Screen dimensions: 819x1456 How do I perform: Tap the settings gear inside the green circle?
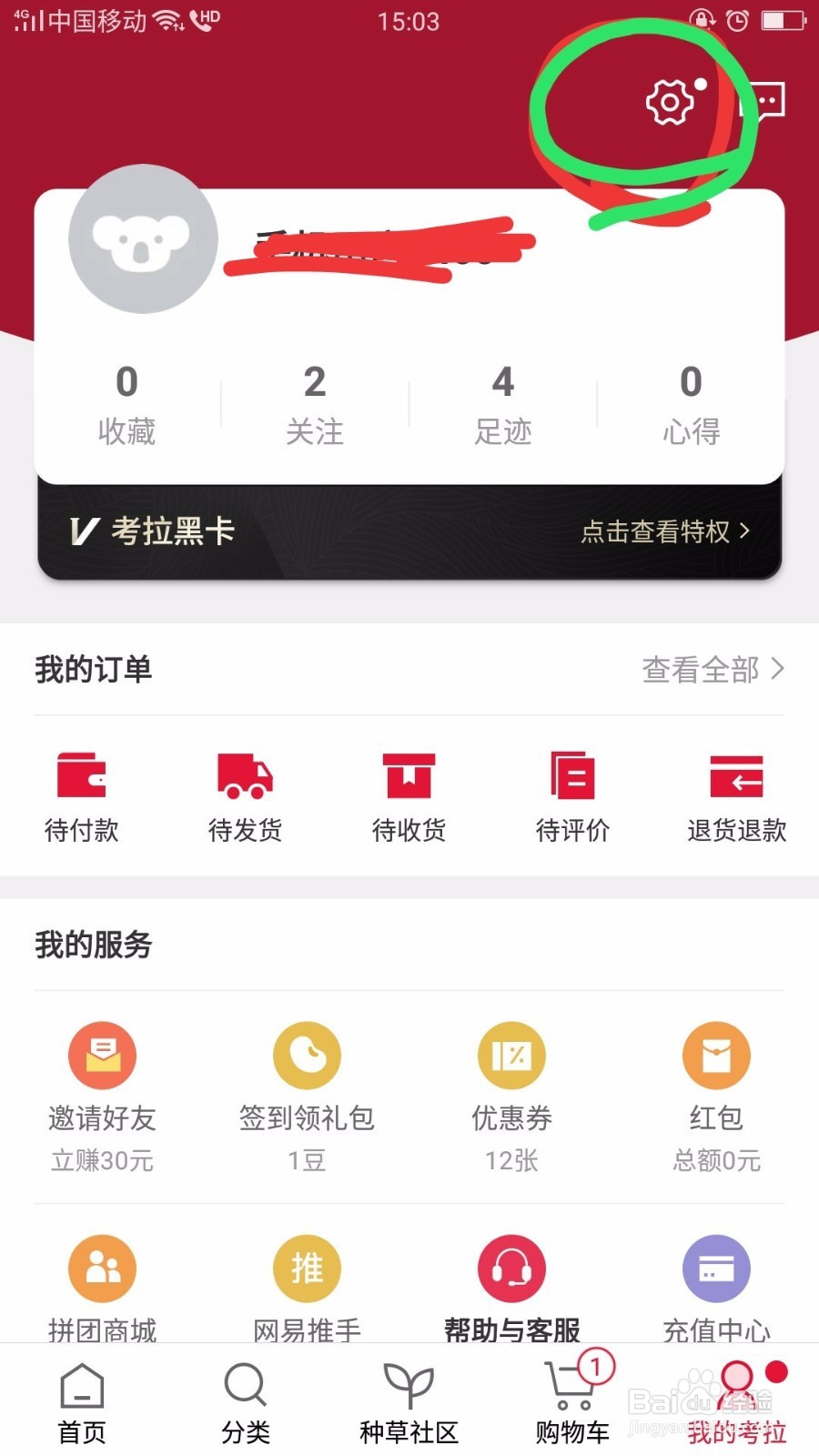pos(671,103)
